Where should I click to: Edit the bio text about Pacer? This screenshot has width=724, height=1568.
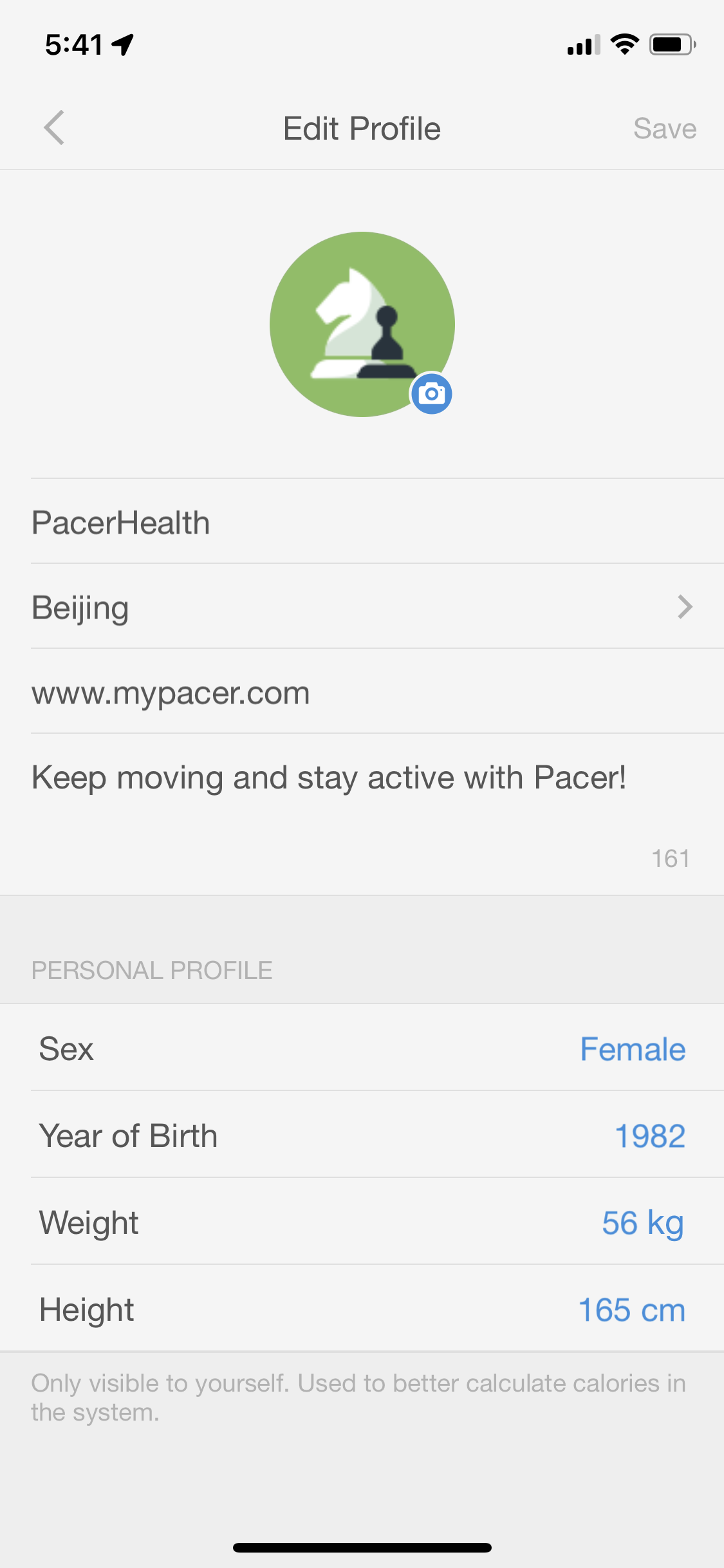point(377,814)
